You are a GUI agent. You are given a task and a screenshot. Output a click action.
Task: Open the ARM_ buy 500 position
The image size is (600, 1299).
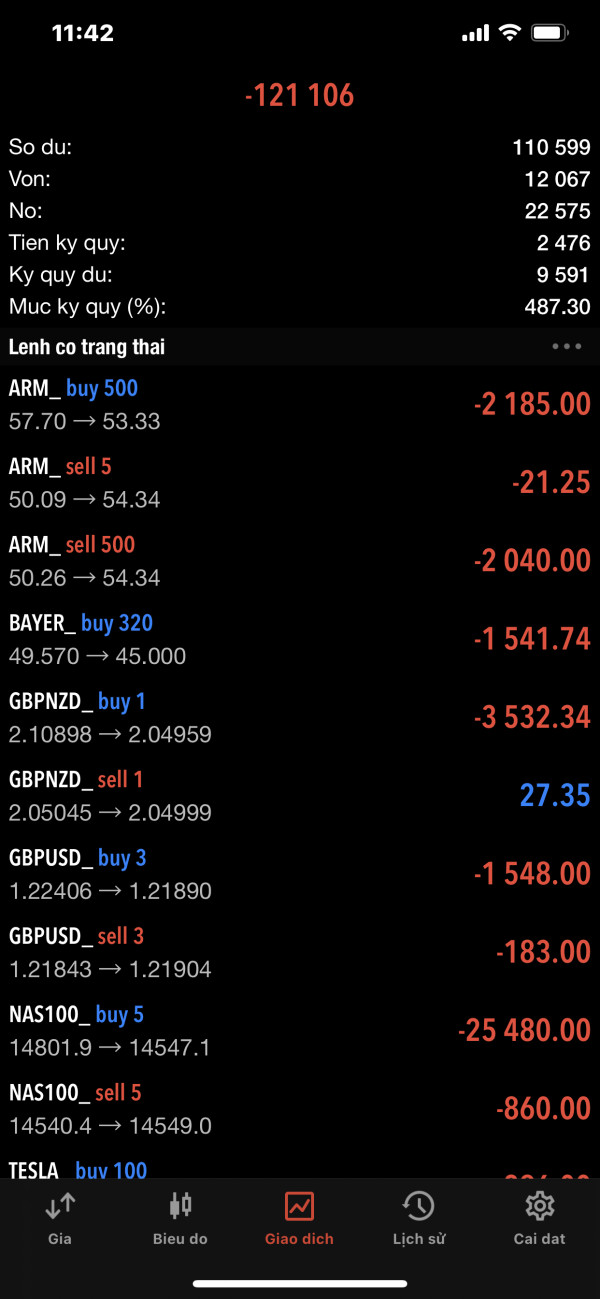coord(300,405)
